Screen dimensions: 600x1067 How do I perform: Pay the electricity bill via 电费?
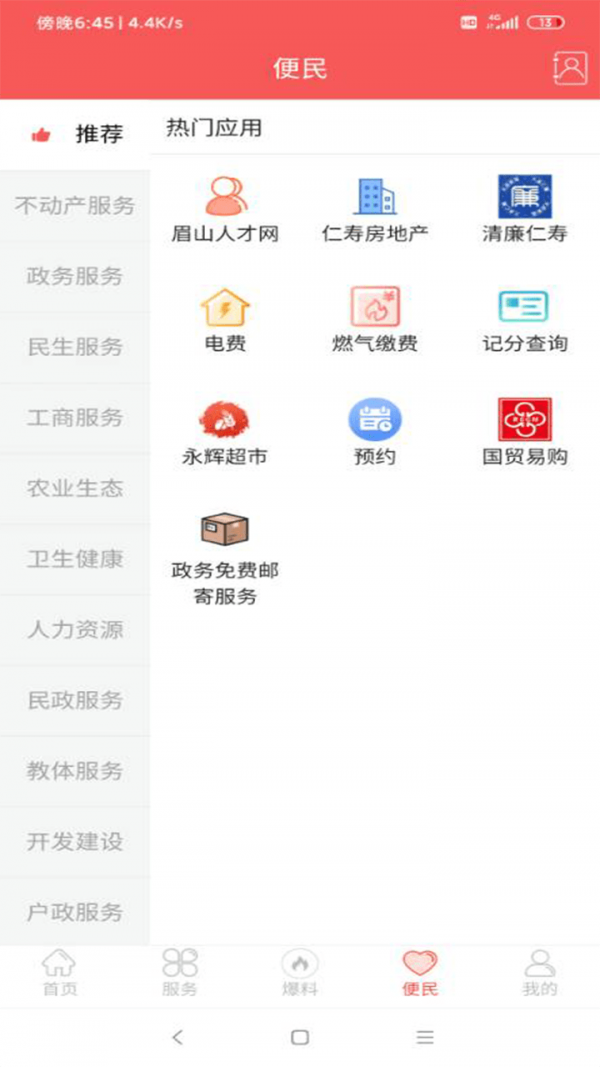[225, 320]
